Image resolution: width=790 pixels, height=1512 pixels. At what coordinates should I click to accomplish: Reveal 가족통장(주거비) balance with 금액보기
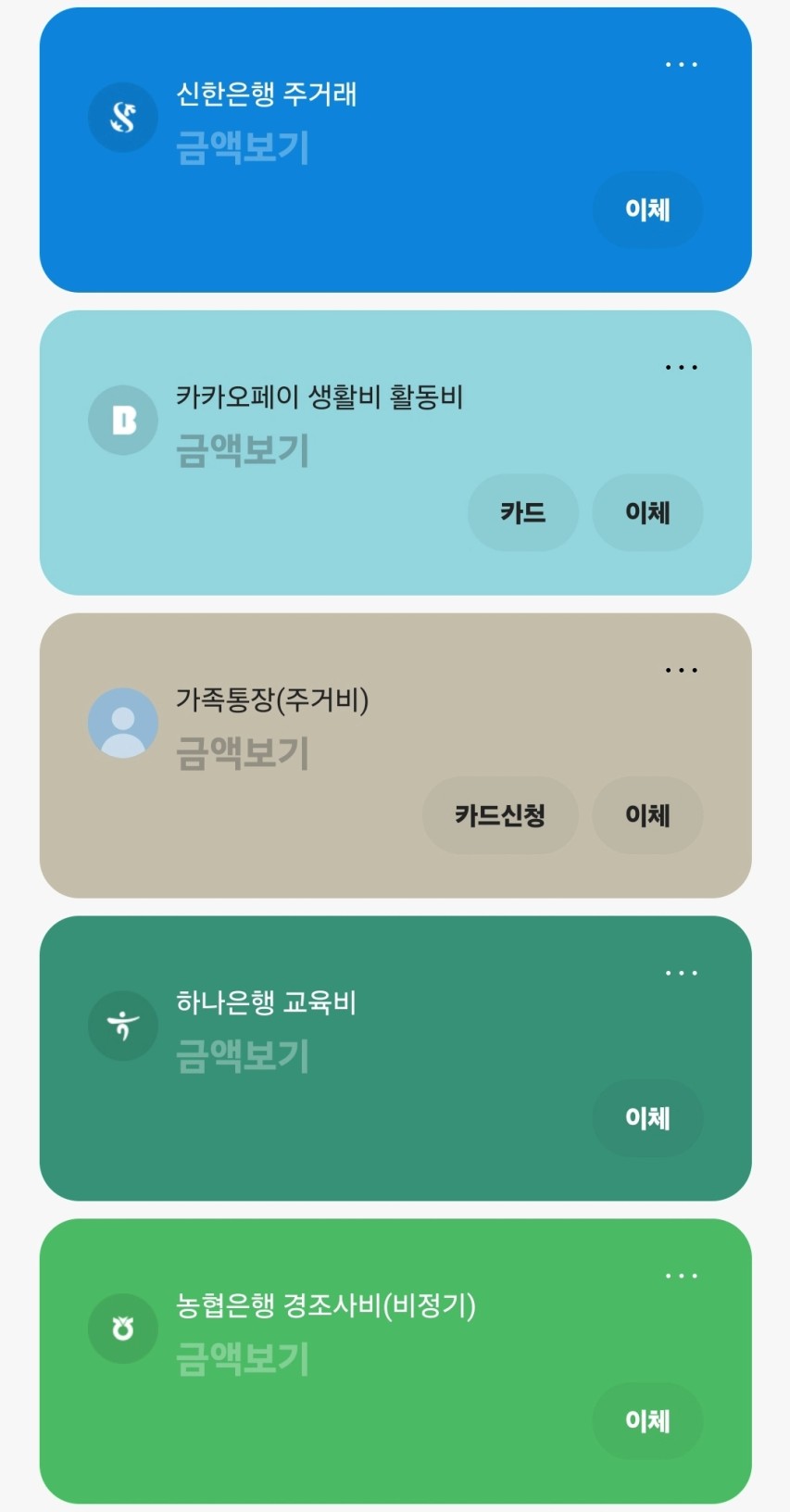pos(243,753)
